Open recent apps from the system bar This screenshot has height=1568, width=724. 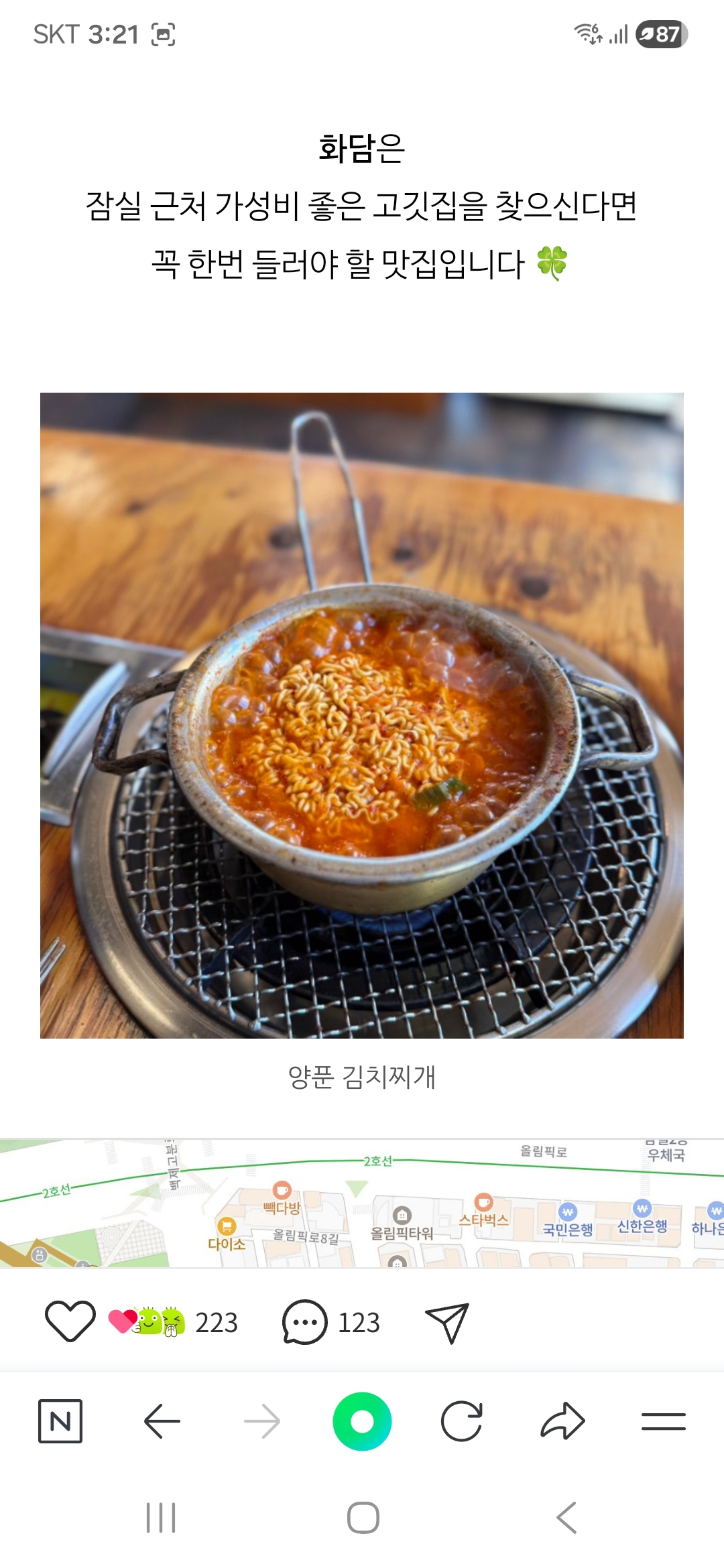tap(161, 1518)
